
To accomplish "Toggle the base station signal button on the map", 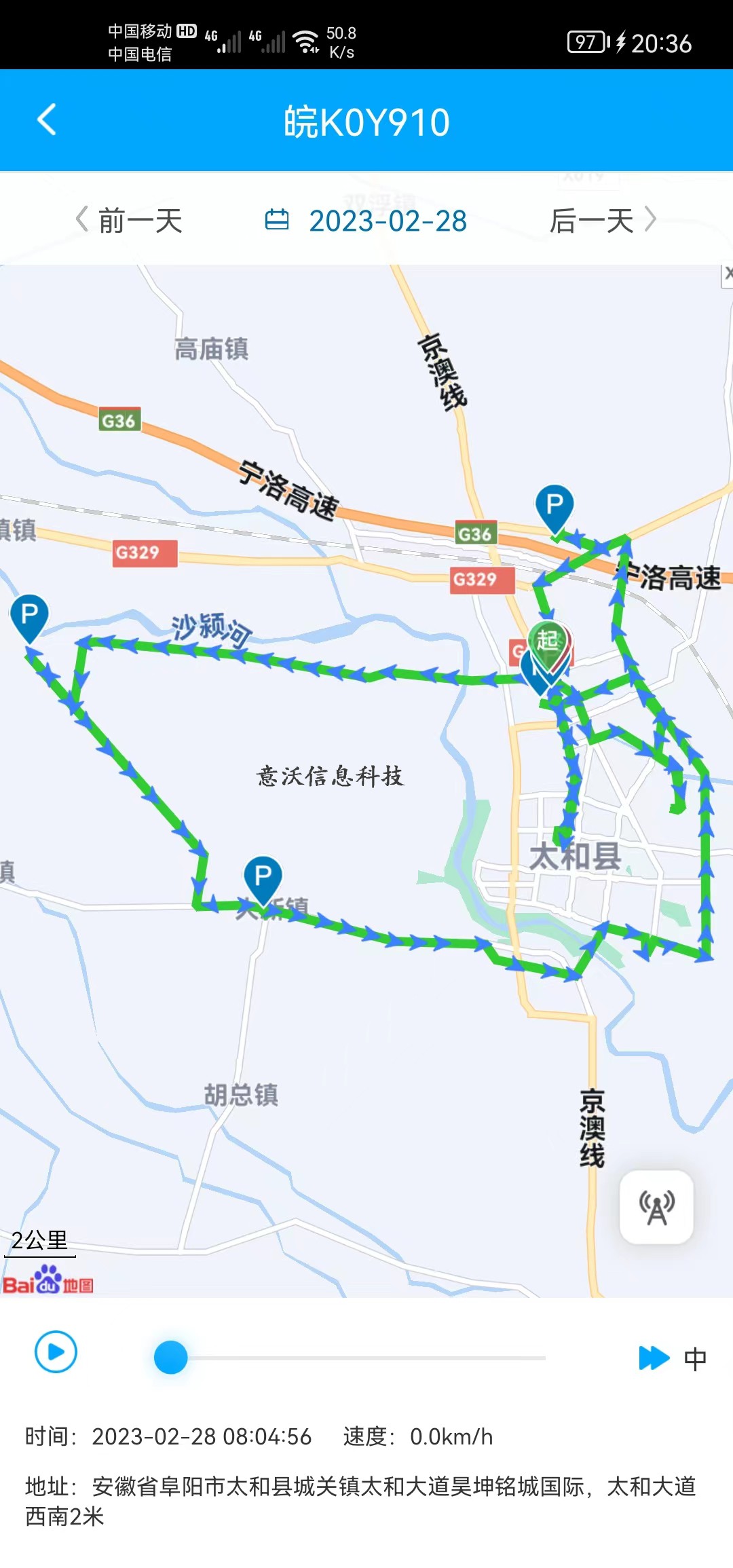I will coord(656,1207).
